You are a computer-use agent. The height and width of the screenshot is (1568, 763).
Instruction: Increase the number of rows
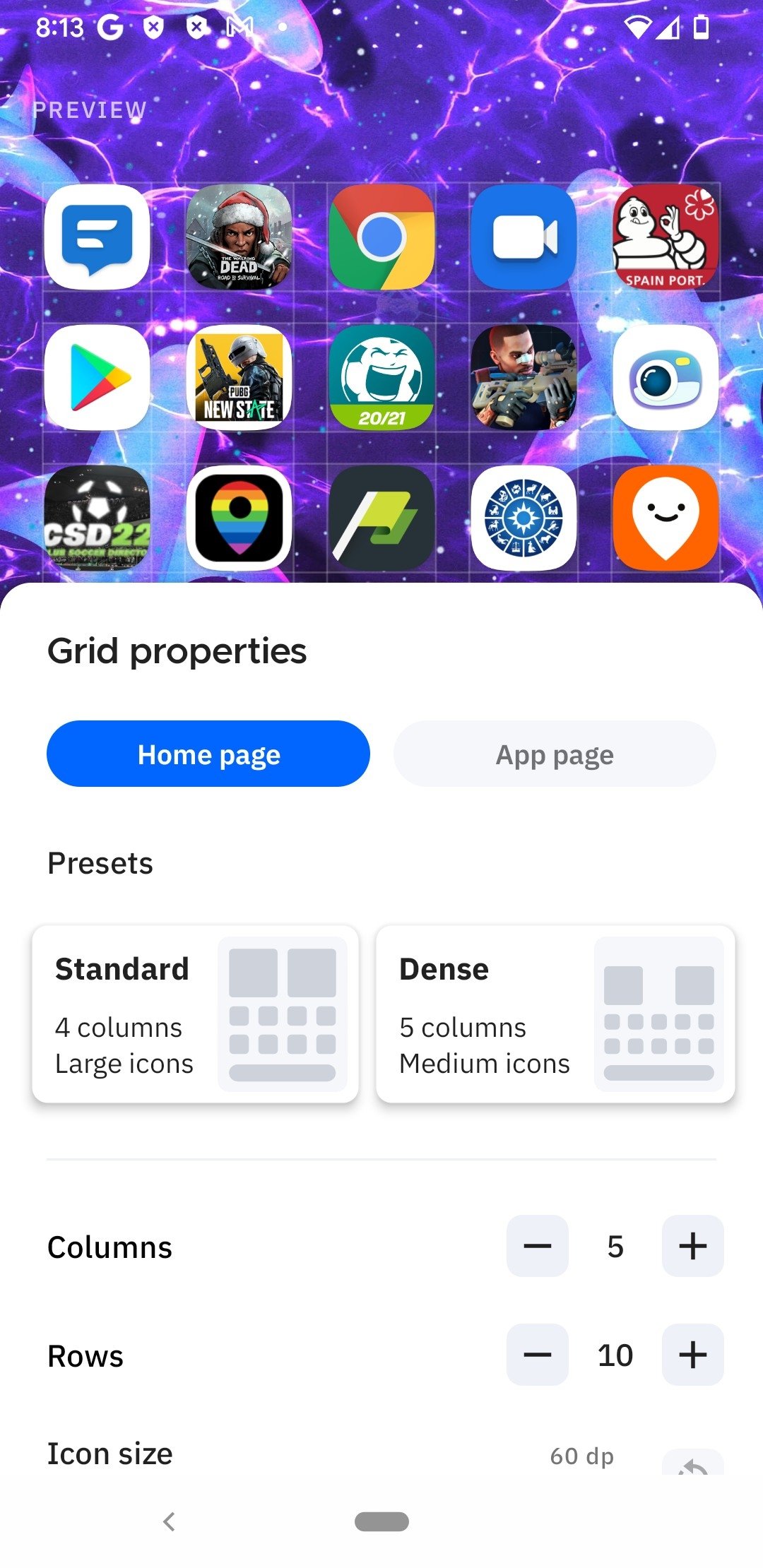pos(692,1354)
